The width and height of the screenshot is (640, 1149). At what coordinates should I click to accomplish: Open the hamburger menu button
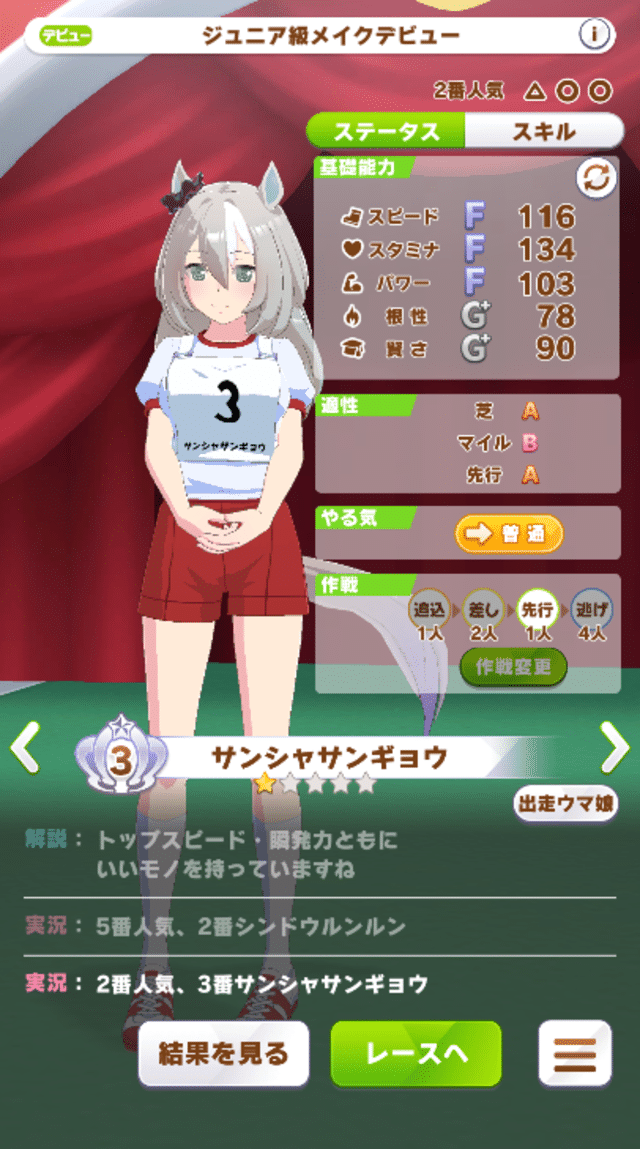pyautogui.click(x=575, y=1053)
